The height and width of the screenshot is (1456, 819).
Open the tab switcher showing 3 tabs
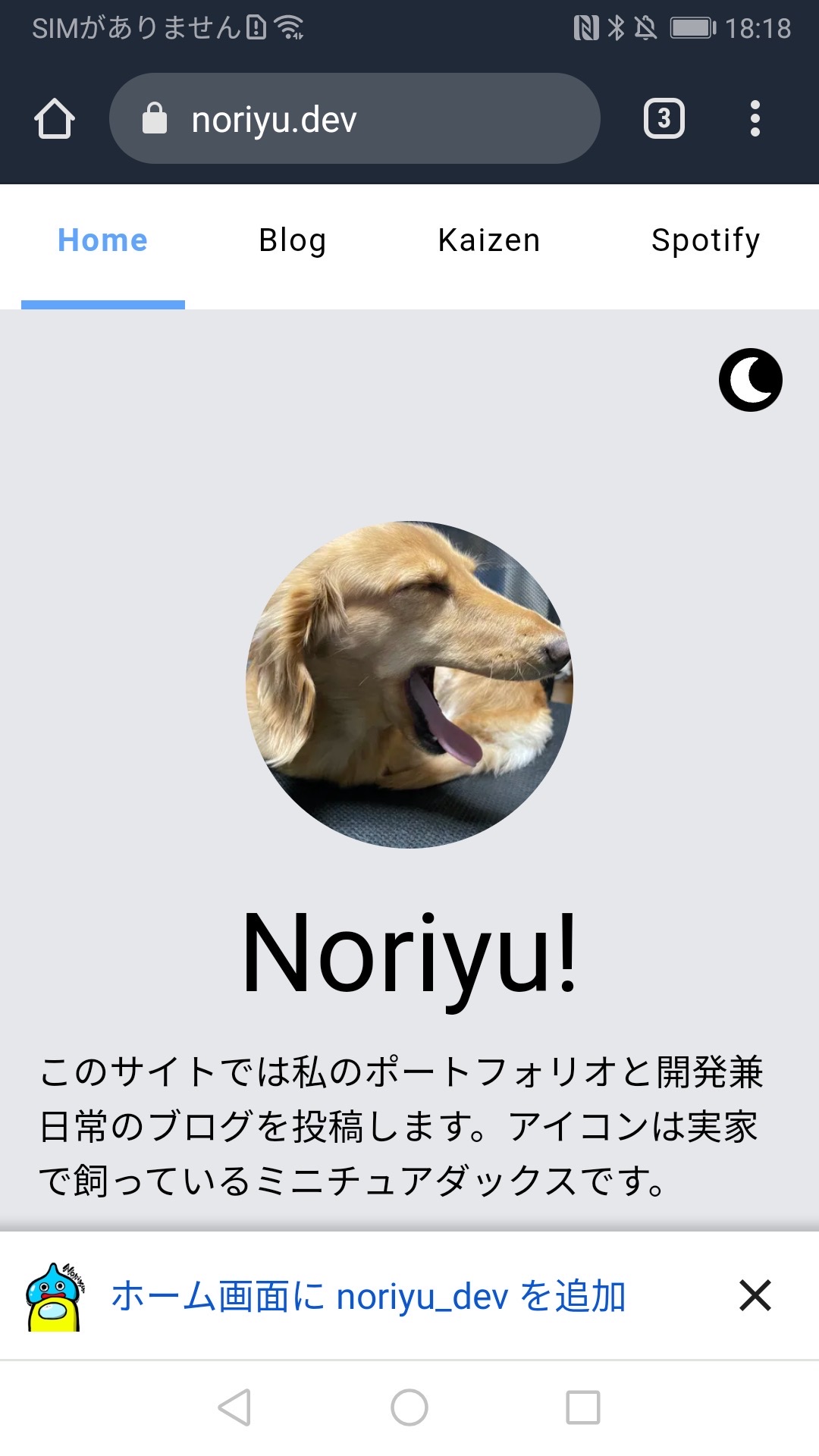(x=664, y=119)
